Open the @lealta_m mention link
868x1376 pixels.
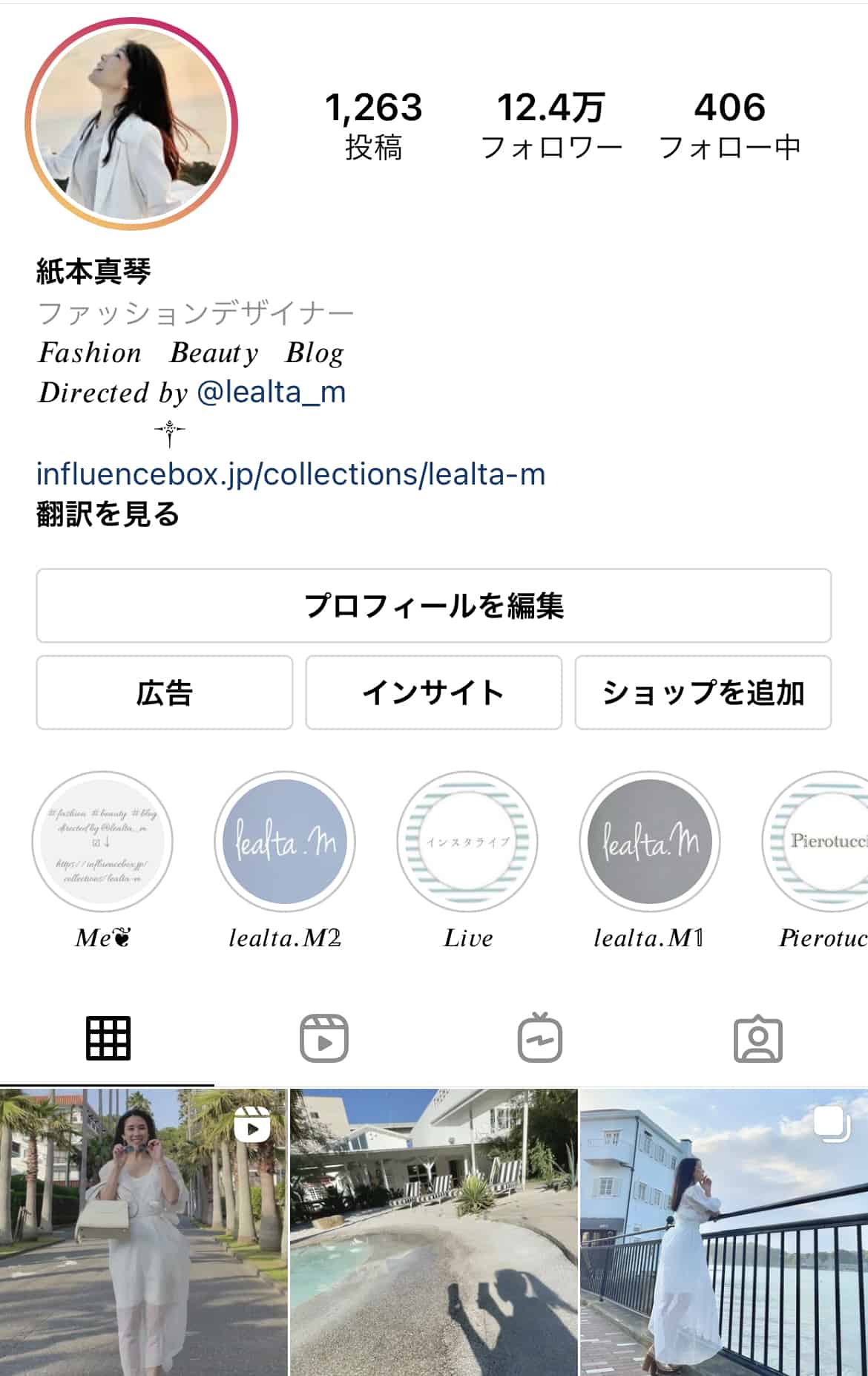(272, 392)
